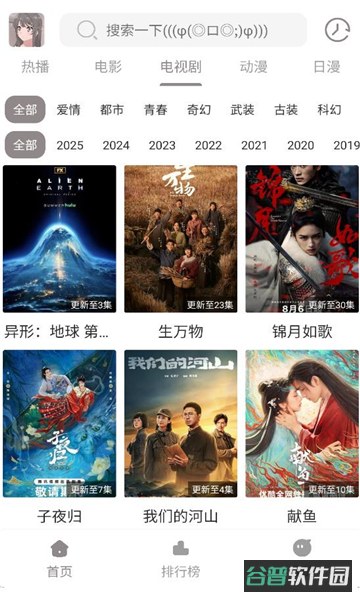This screenshot has height=600, width=360.
Task: Open the 锦月如歌 drama card
Action: [x=302, y=239]
